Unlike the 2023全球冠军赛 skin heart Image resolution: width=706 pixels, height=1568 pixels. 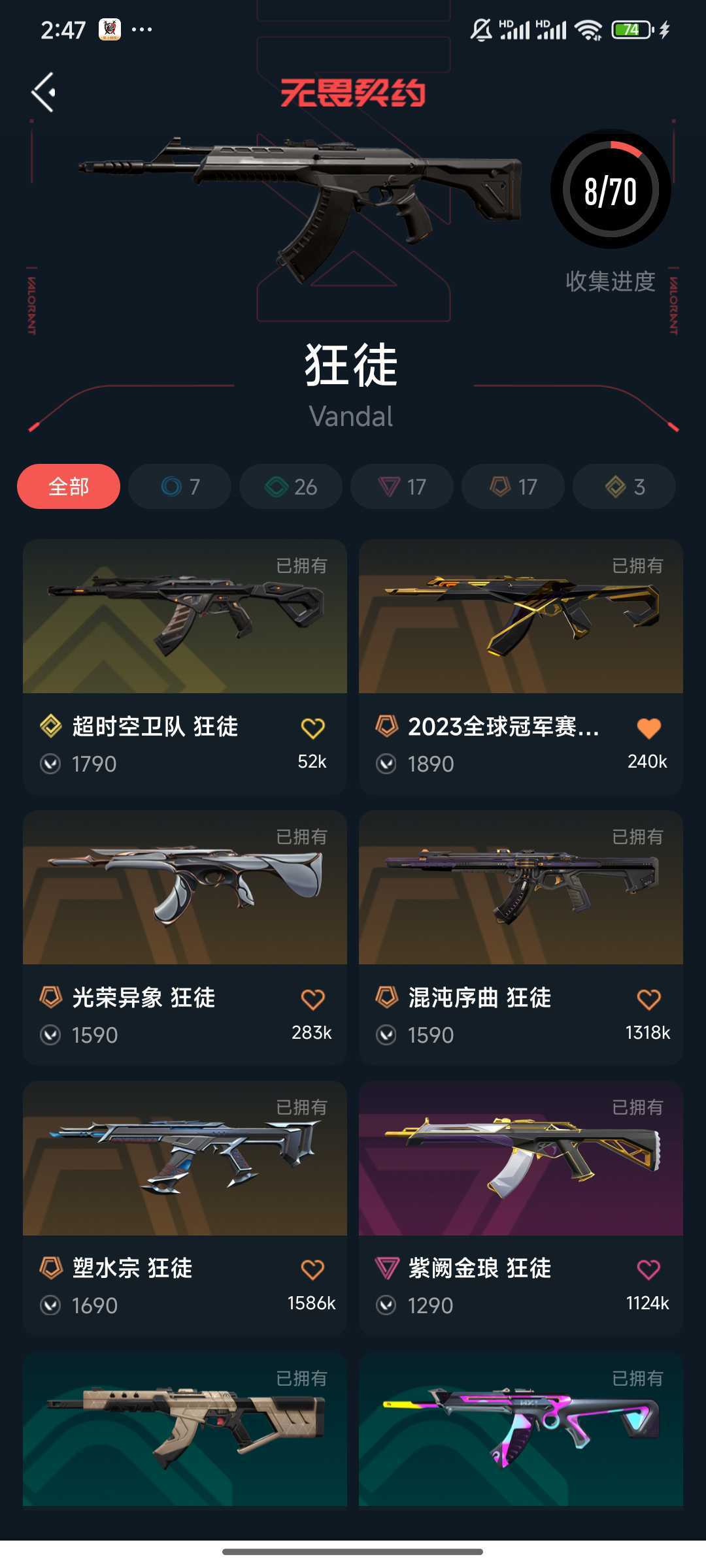tap(648, 728)
